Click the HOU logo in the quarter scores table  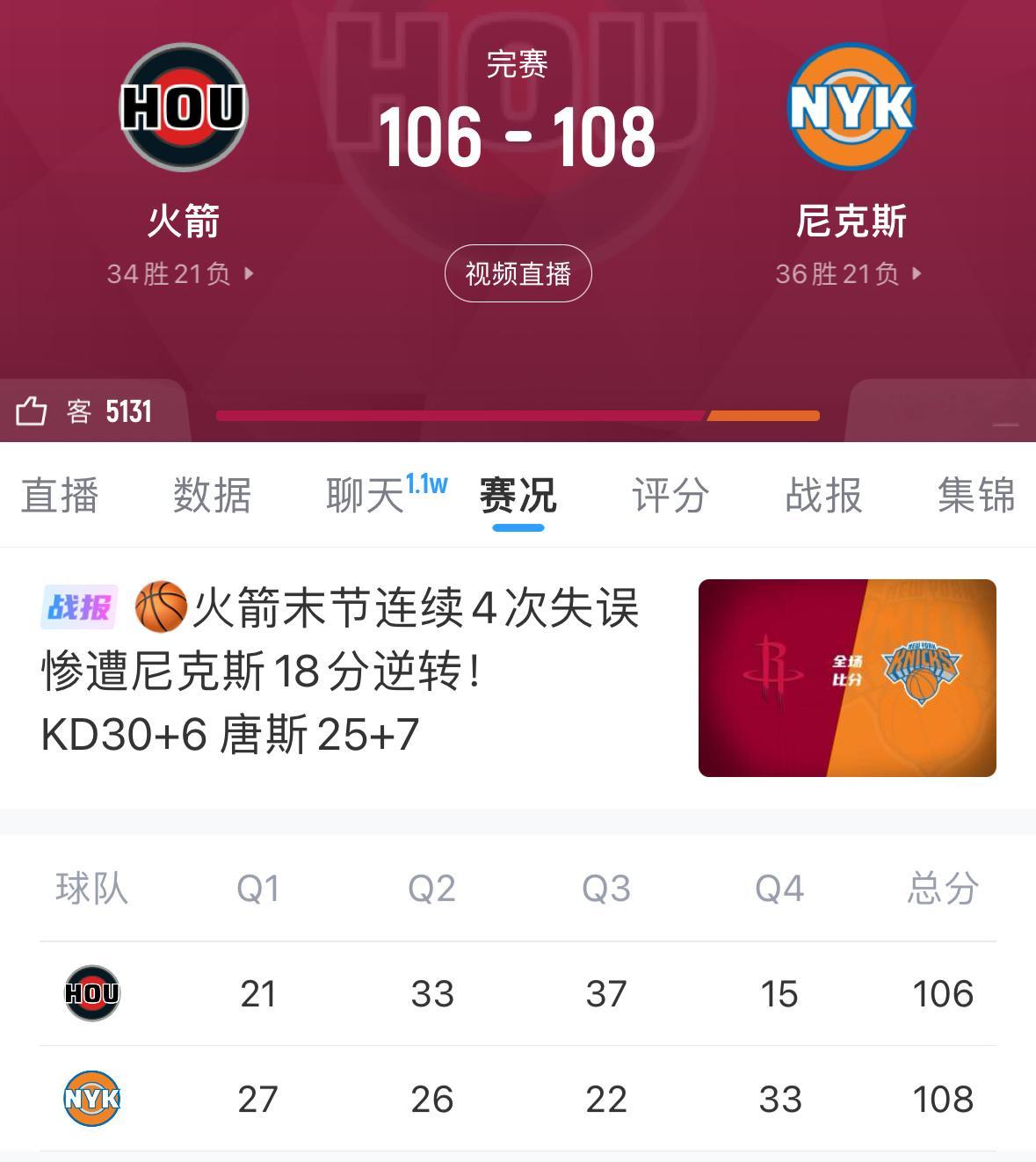pyautogui.click(x=91, y=994)
